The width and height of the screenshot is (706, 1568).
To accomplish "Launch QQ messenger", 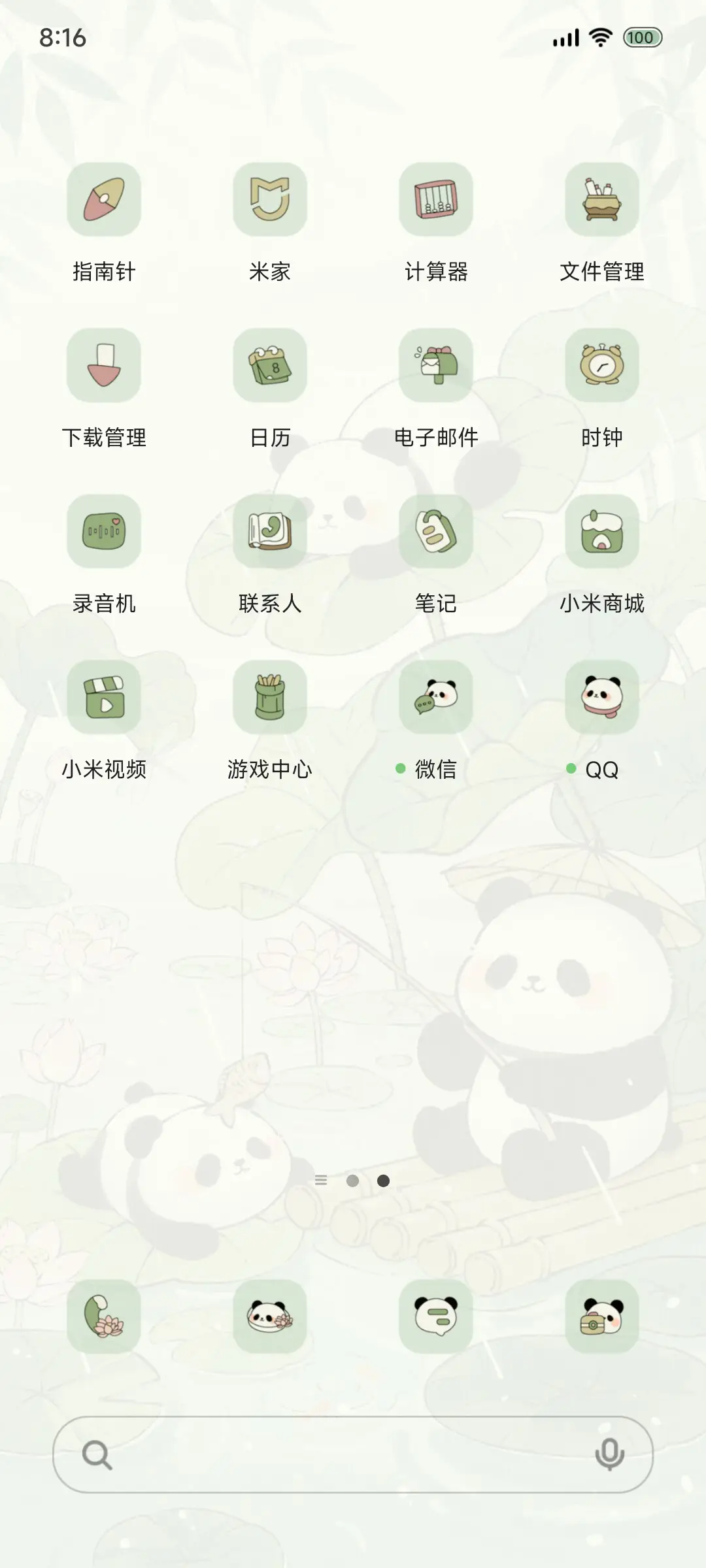I will point(601,697).
